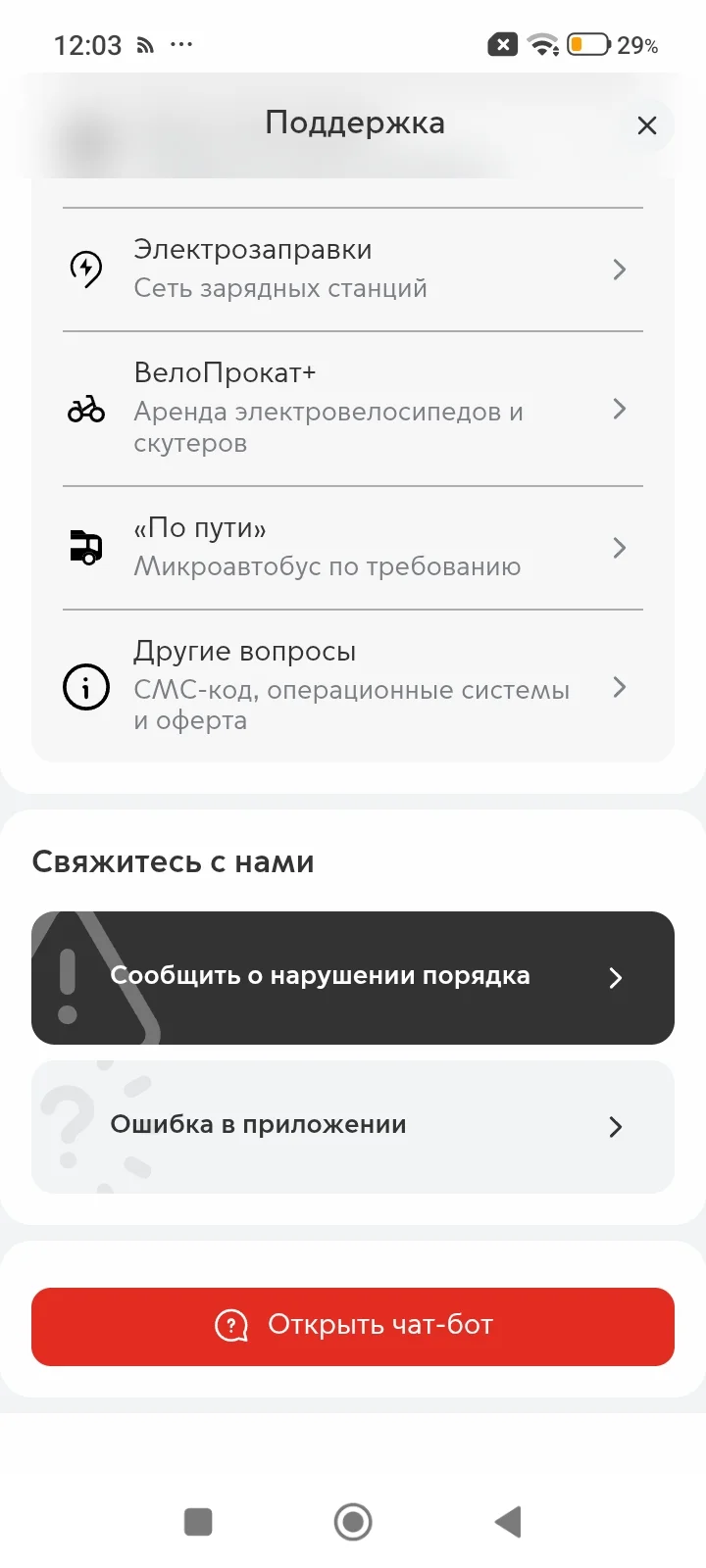Open Другие вопросы section
706x1568 pixels.
tap(353, 686)
